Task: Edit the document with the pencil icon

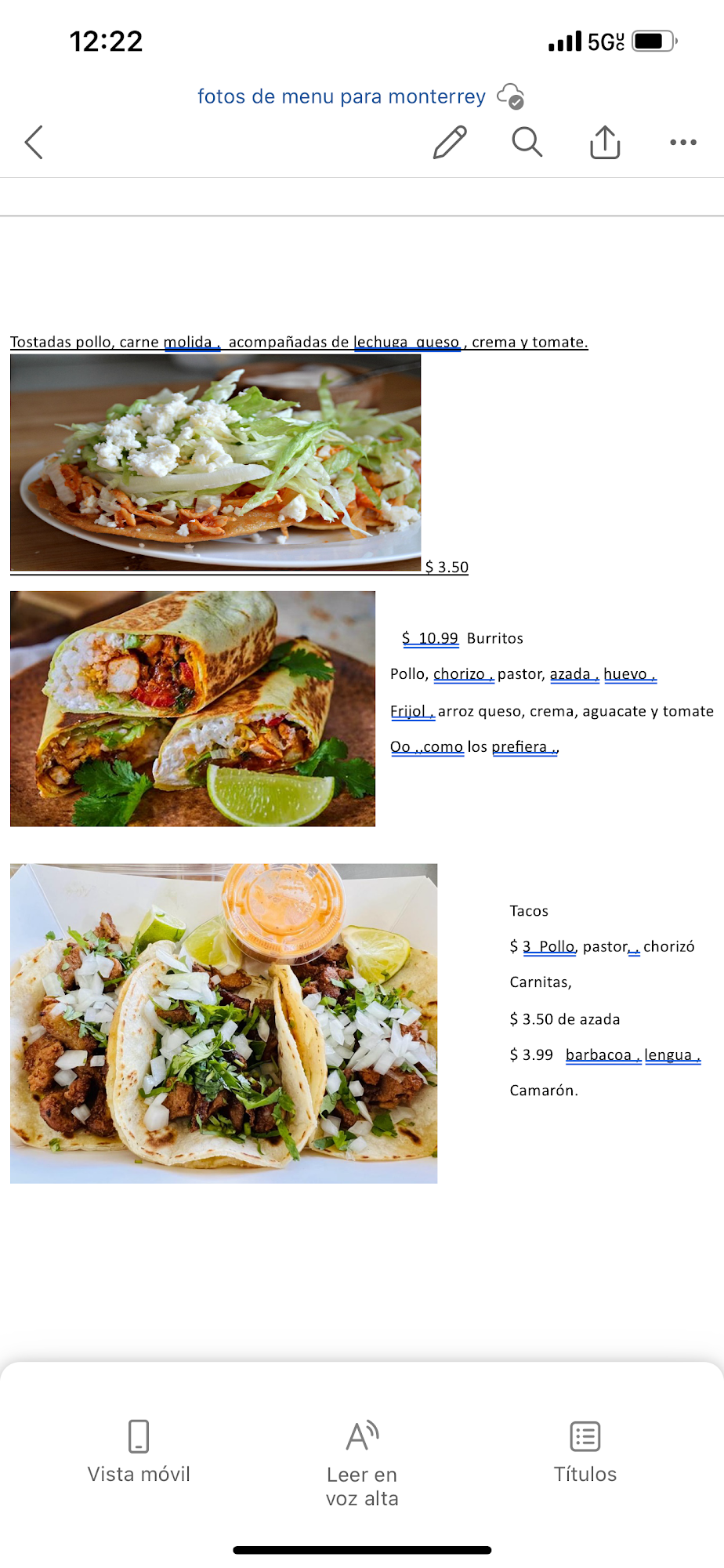Action: coord(450,143)
